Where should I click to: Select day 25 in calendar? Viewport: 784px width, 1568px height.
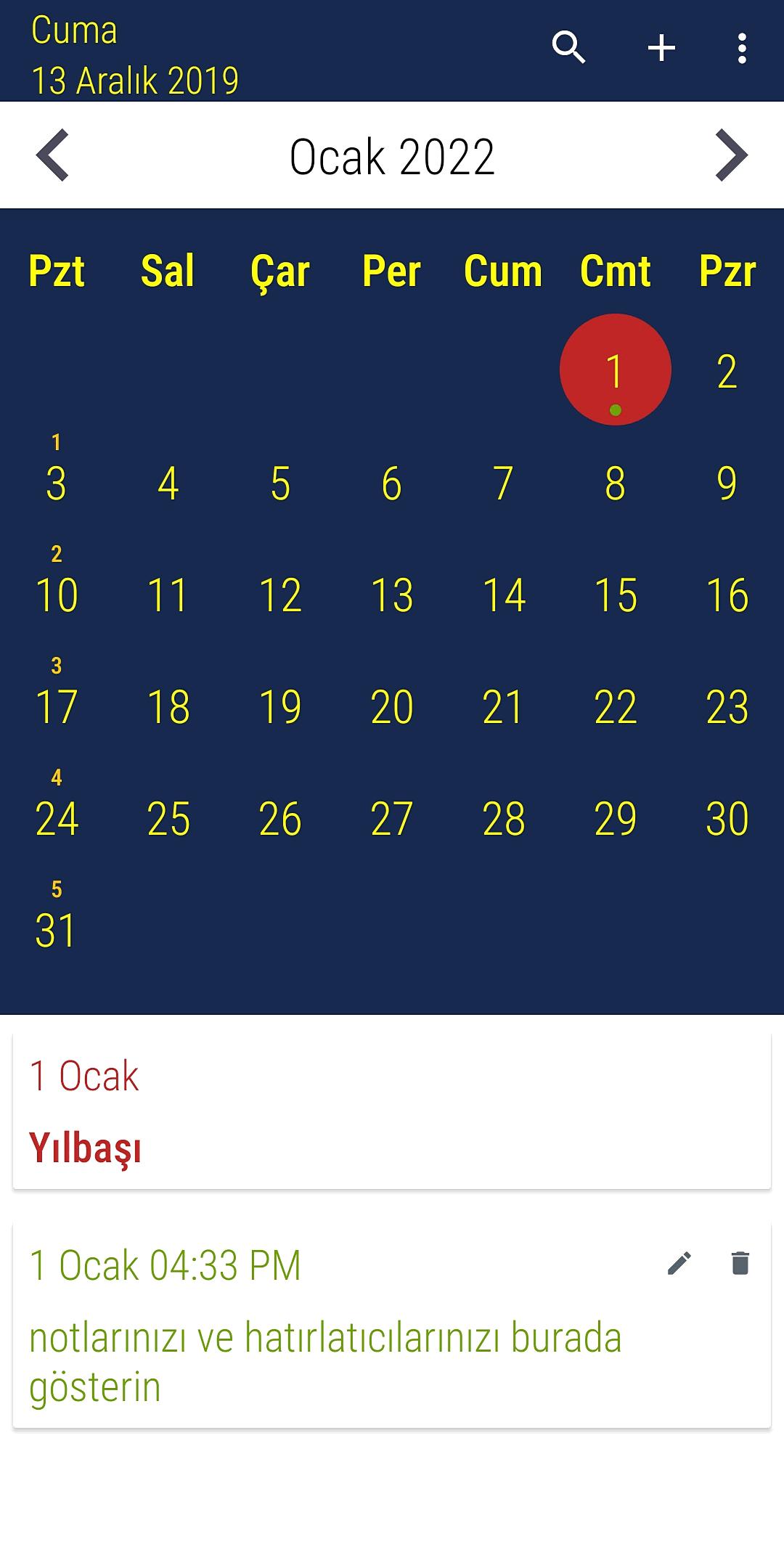(168, 819)
